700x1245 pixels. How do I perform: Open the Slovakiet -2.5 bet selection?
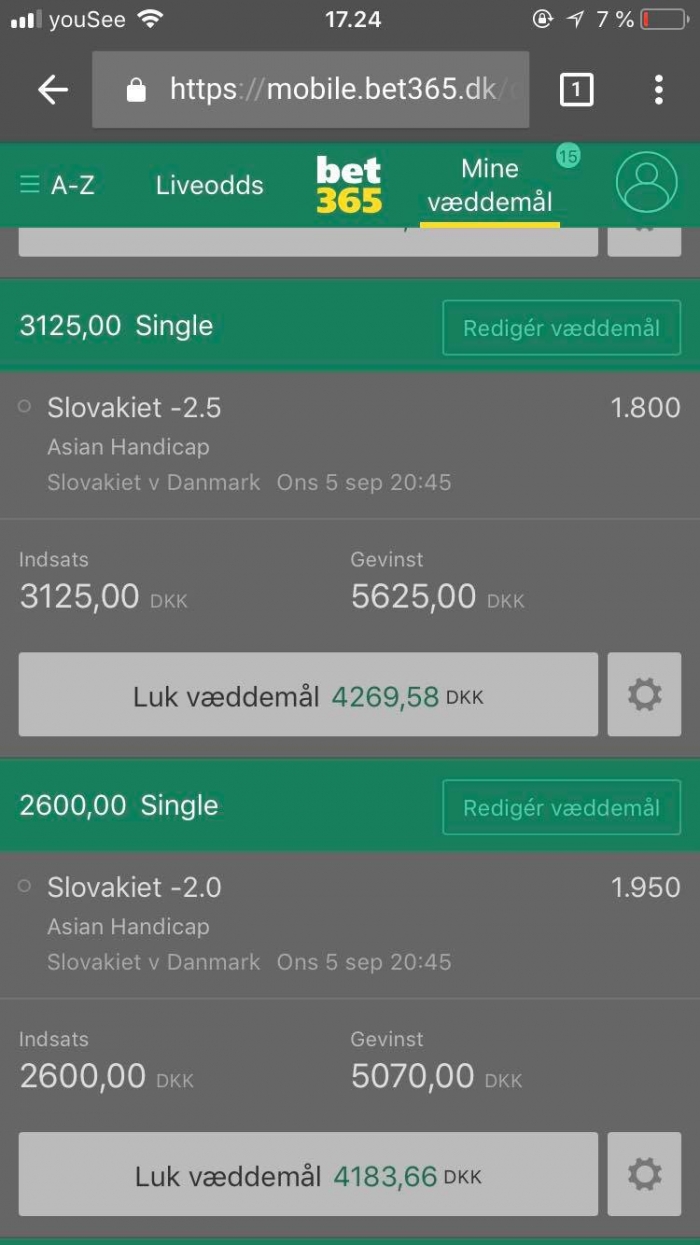click(x=134, y=408)
